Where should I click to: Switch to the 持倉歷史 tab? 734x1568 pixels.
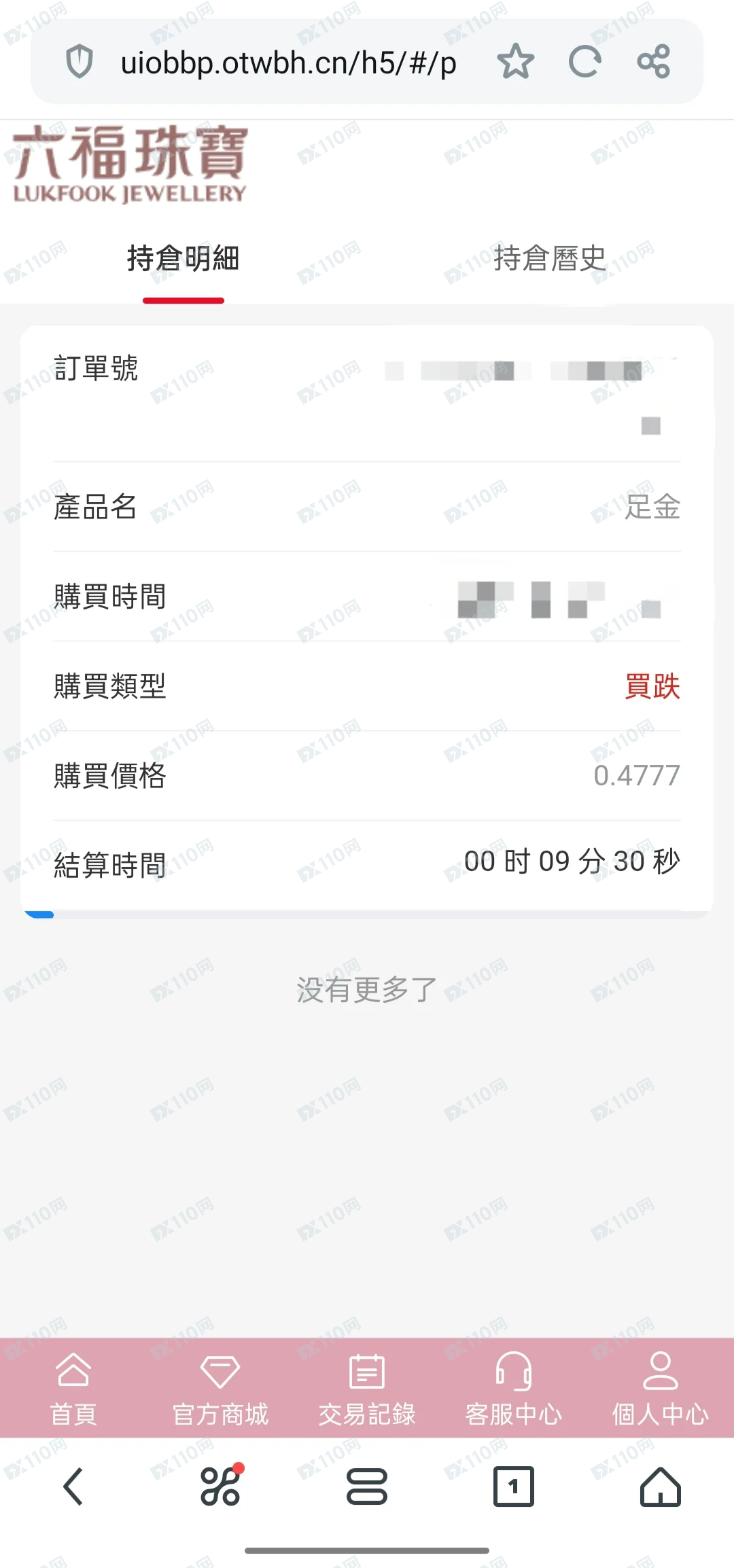[549, 258]
